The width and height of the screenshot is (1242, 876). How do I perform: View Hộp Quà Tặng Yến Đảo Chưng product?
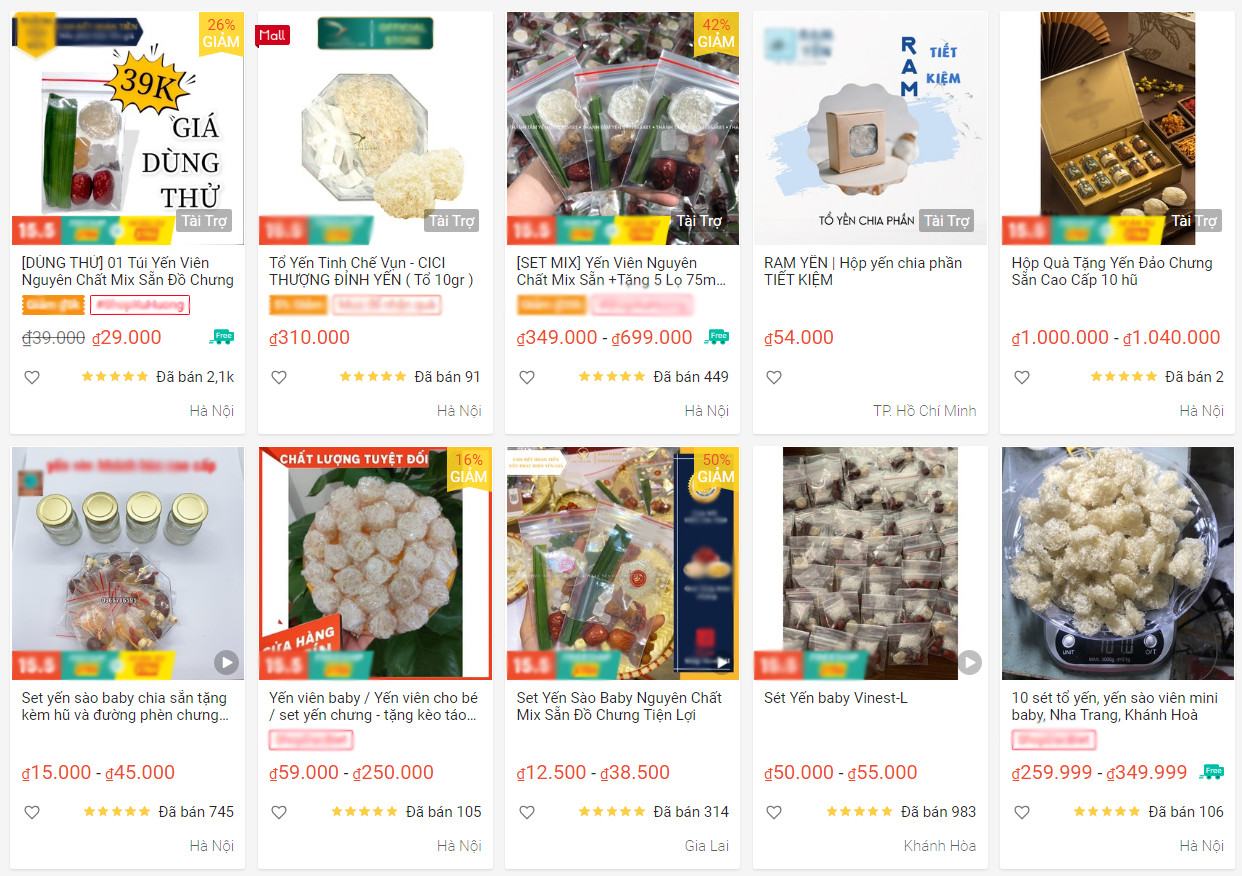(1117, 271)
